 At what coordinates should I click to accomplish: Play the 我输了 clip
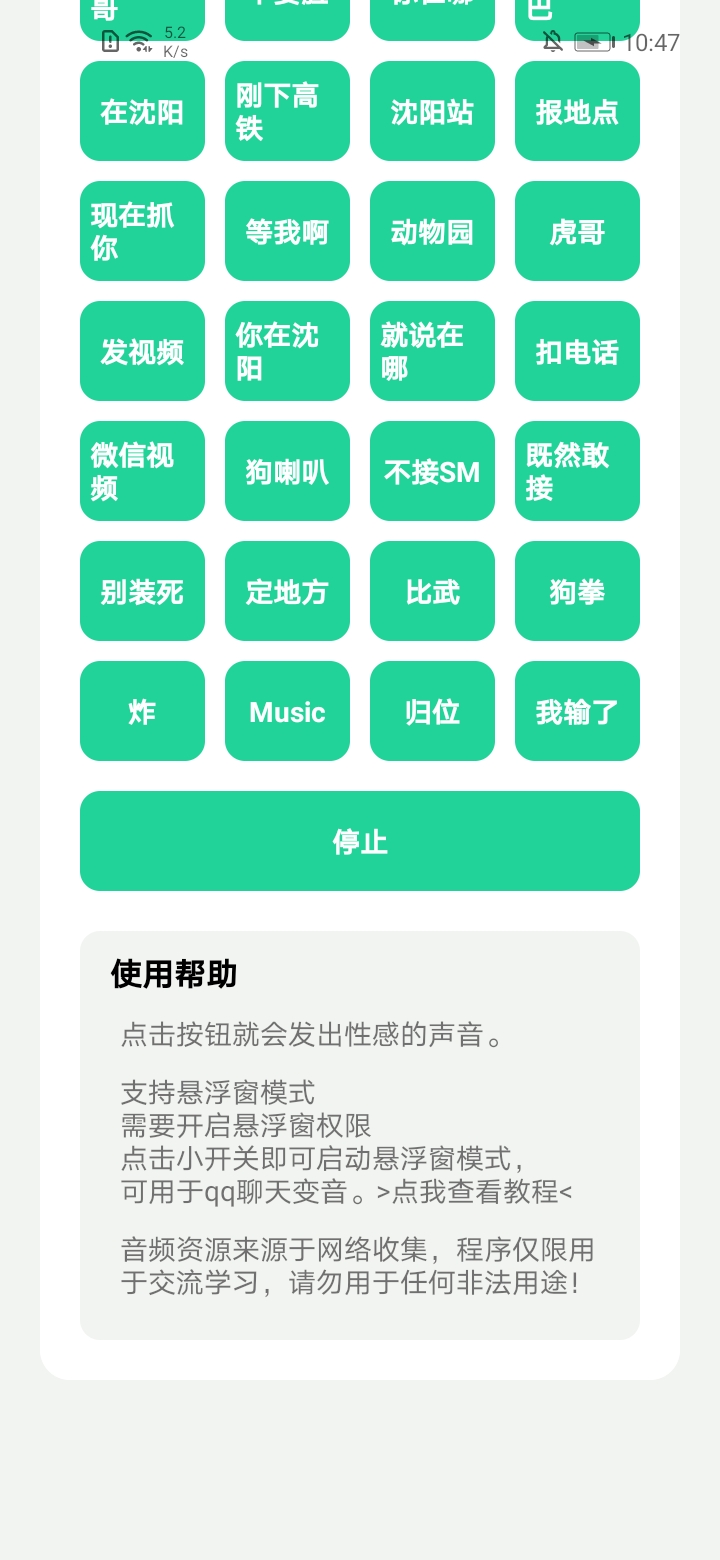click(577, 711)
